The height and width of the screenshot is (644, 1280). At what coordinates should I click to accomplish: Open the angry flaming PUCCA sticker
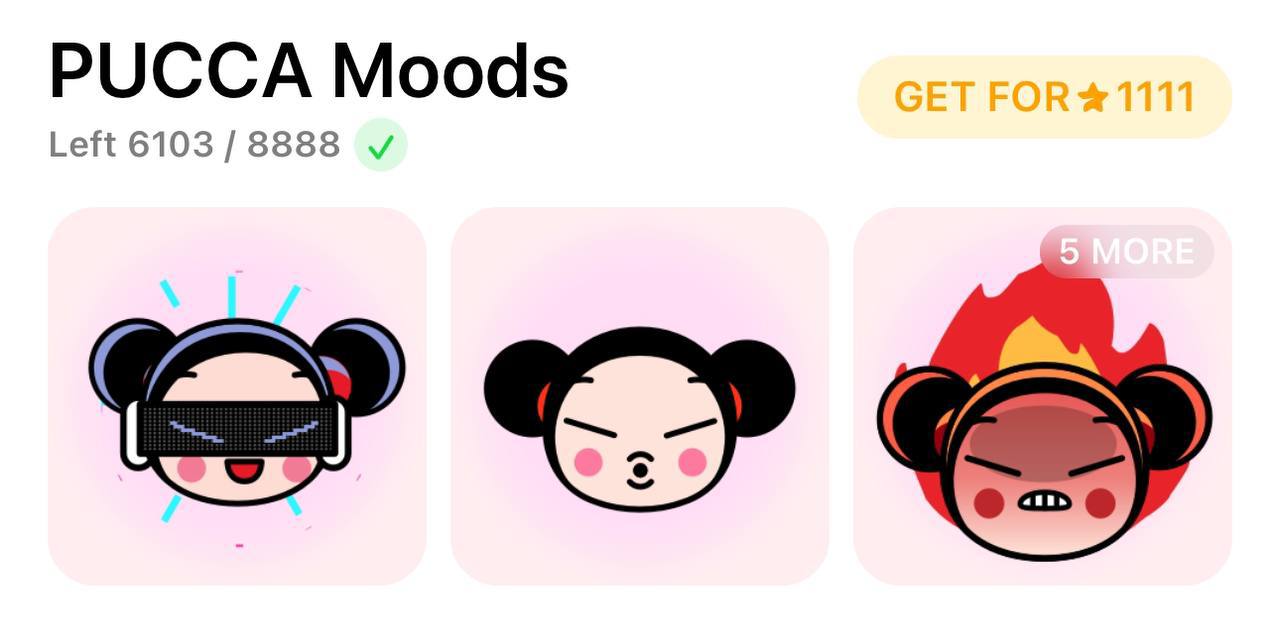[x=1042, y=420]
